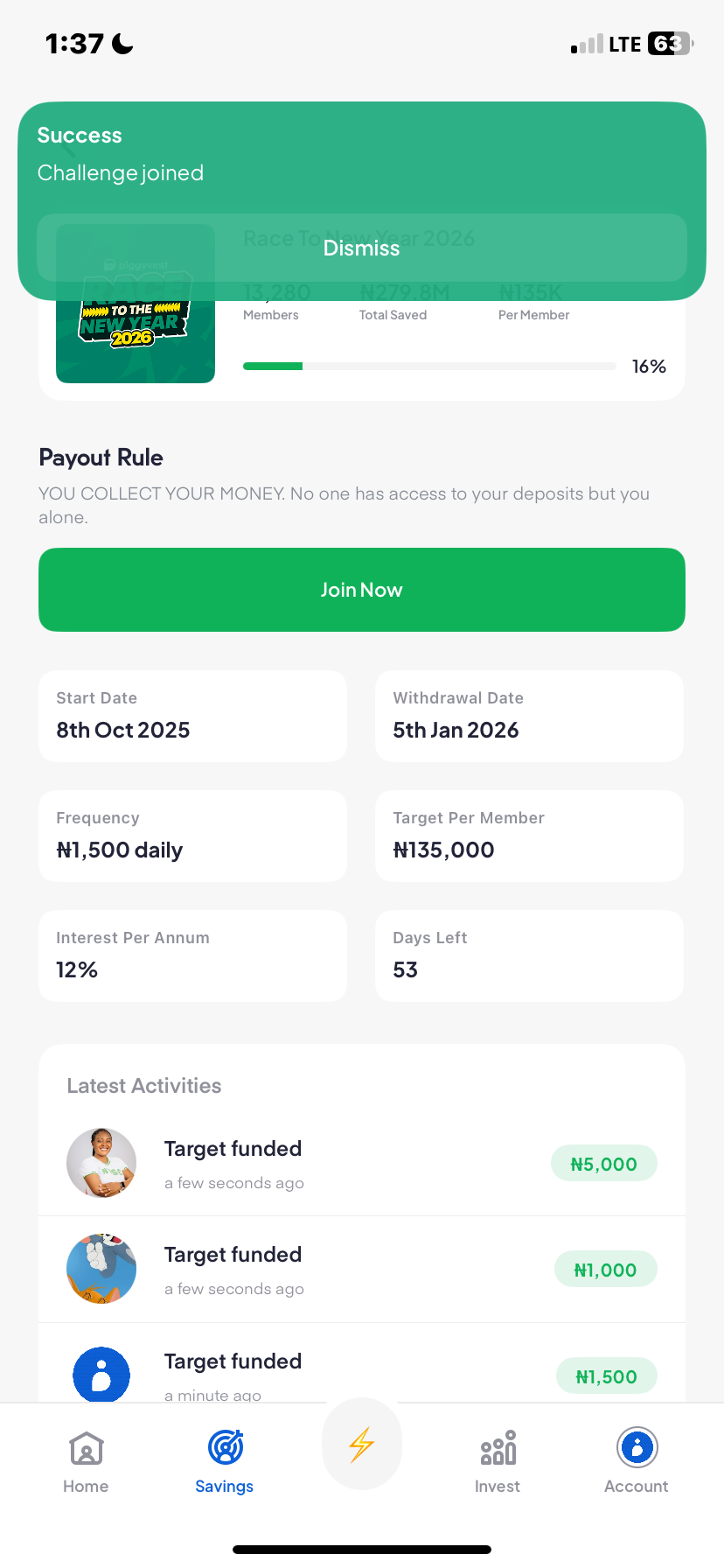This screenshot has width=724, height=1568.
Task: Select the Interest Per Annum 12% card
Action: pyautogui.click(x=191, y=955)
